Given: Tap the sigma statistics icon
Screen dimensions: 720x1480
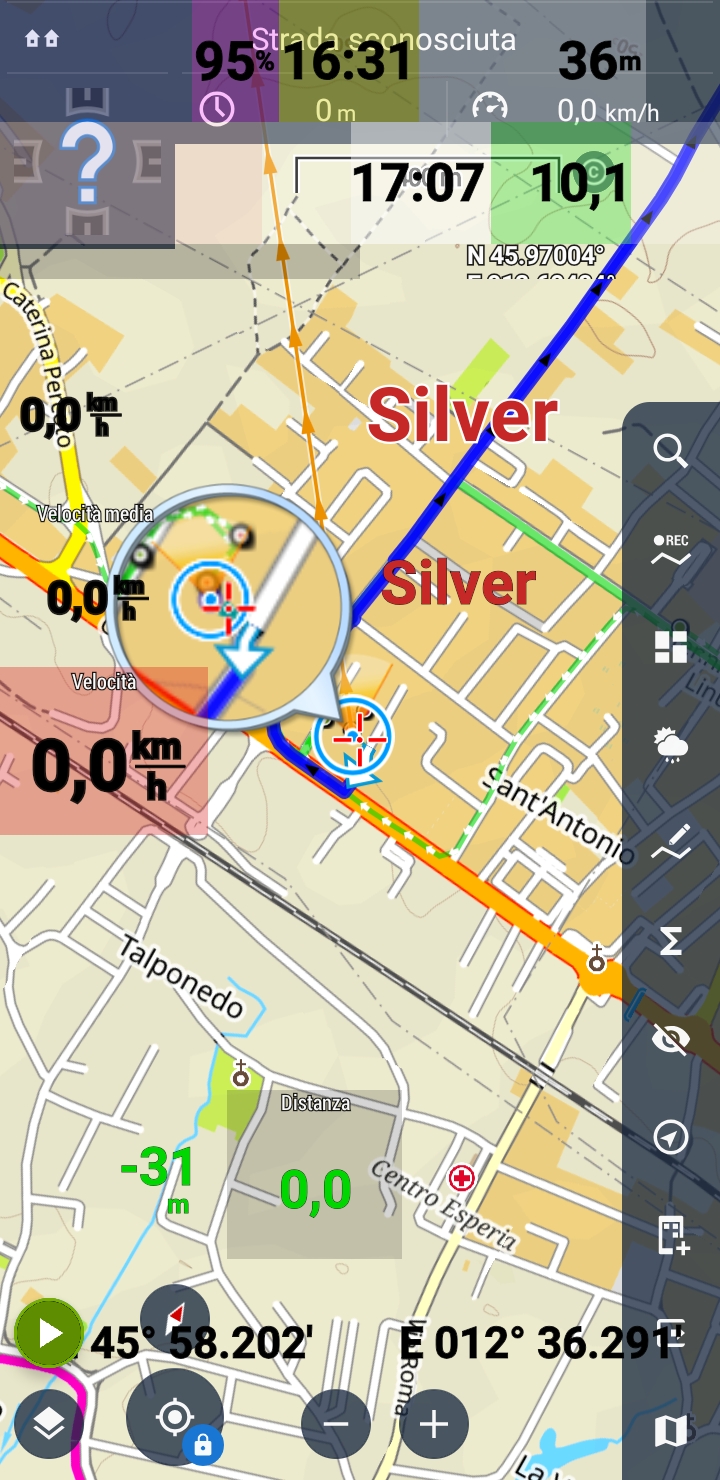Looking at the screenshot, I should (x=670, y=940).
